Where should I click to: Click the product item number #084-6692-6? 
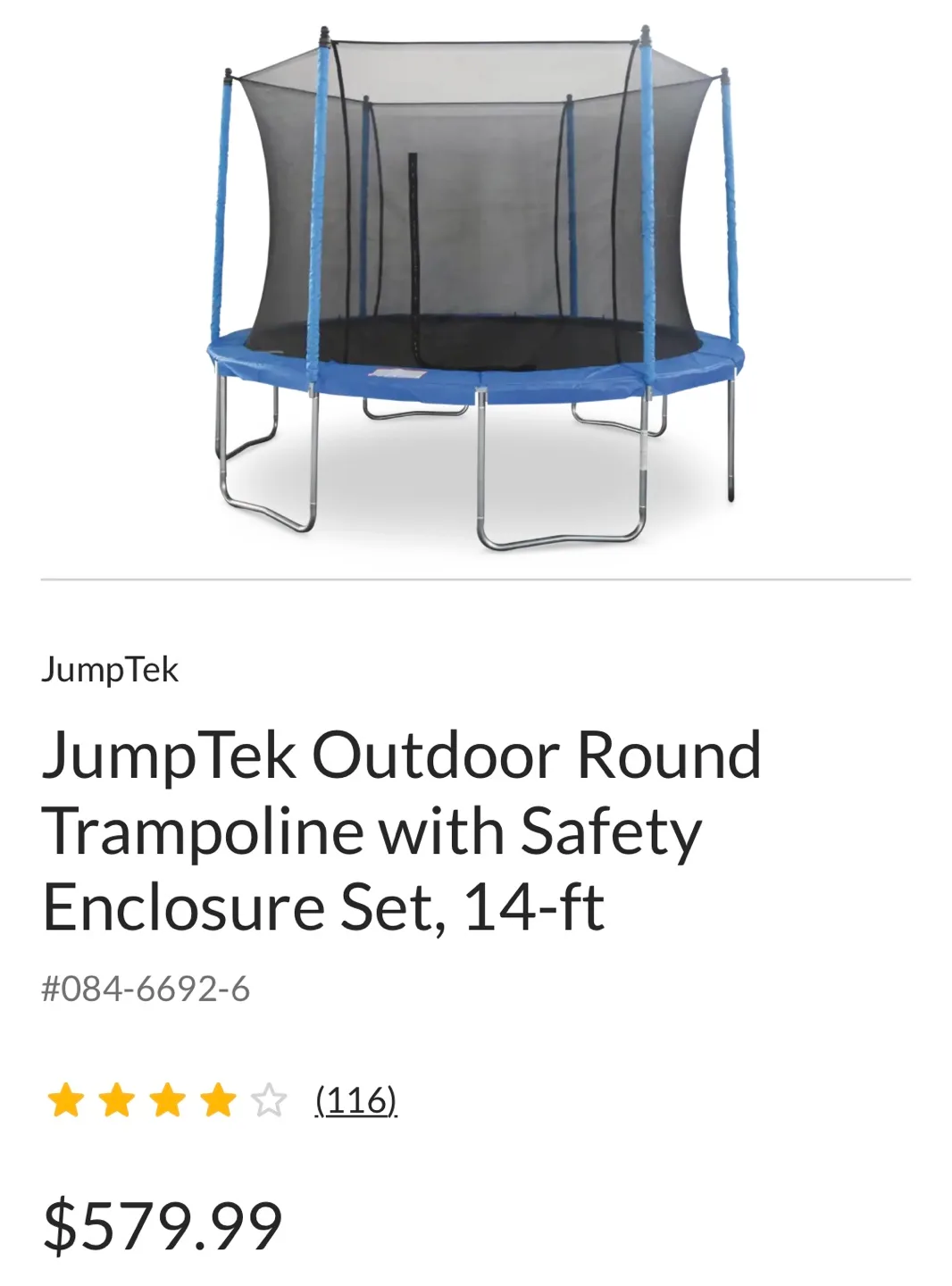(x=147, y=987)
